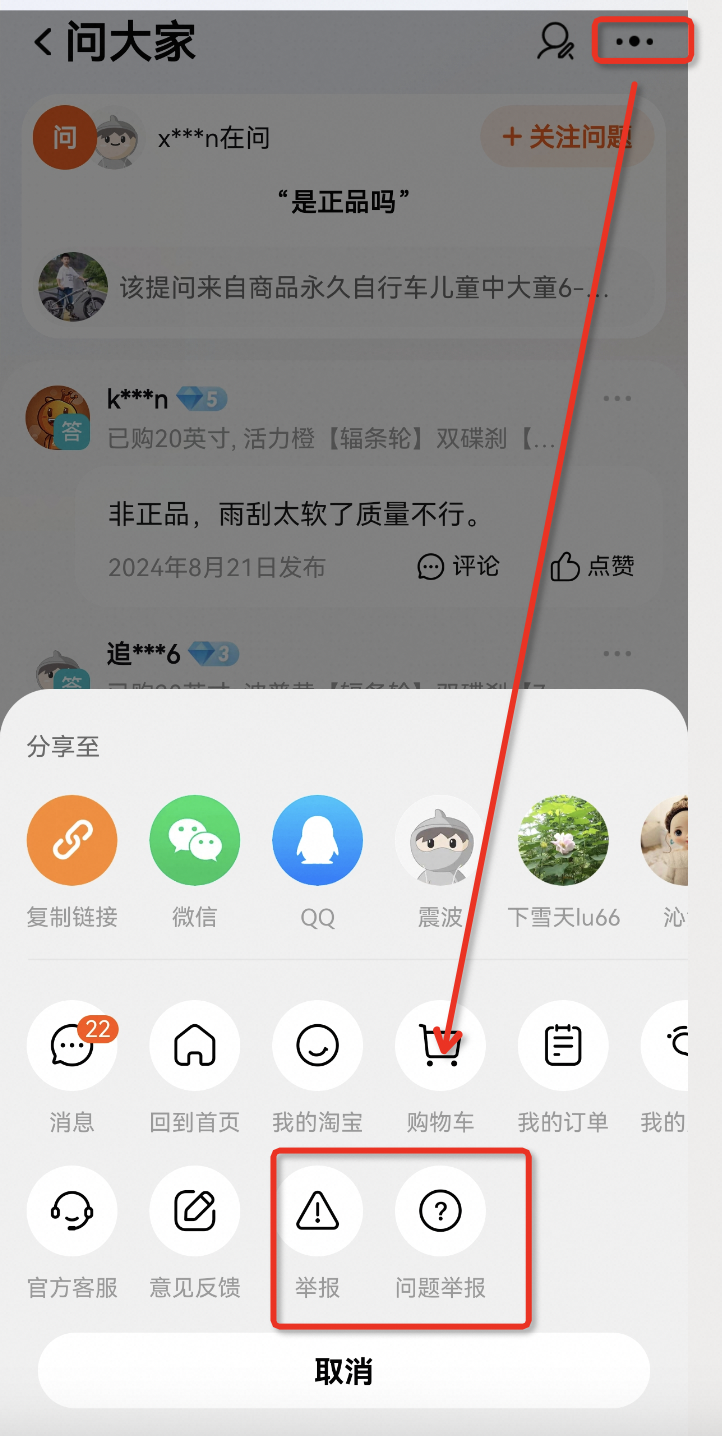Open 我的淘宝
Viewport: 722px width, 1436px height.
[317, 1046]
